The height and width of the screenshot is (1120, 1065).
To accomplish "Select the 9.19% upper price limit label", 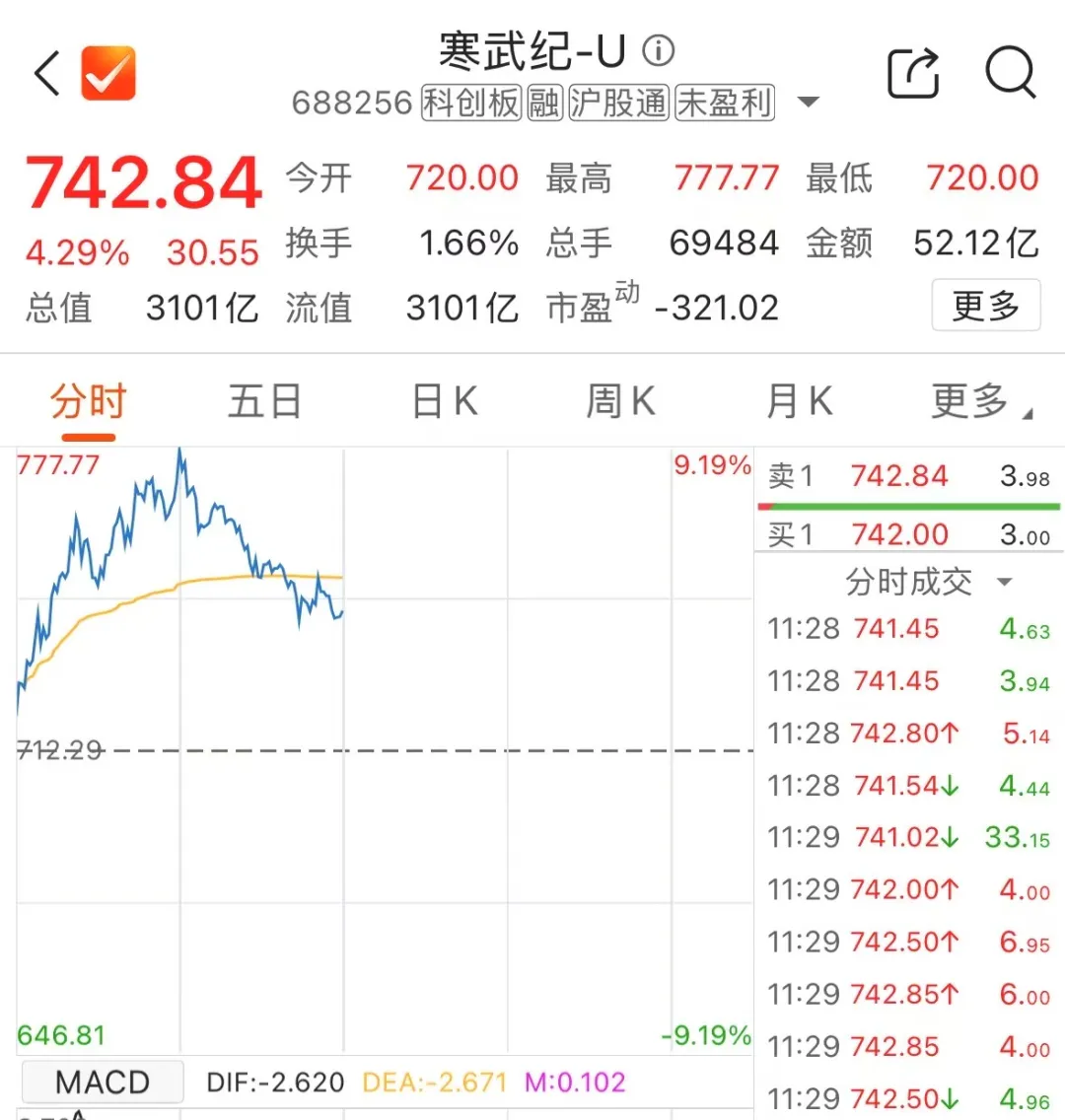I will (712, 465).
